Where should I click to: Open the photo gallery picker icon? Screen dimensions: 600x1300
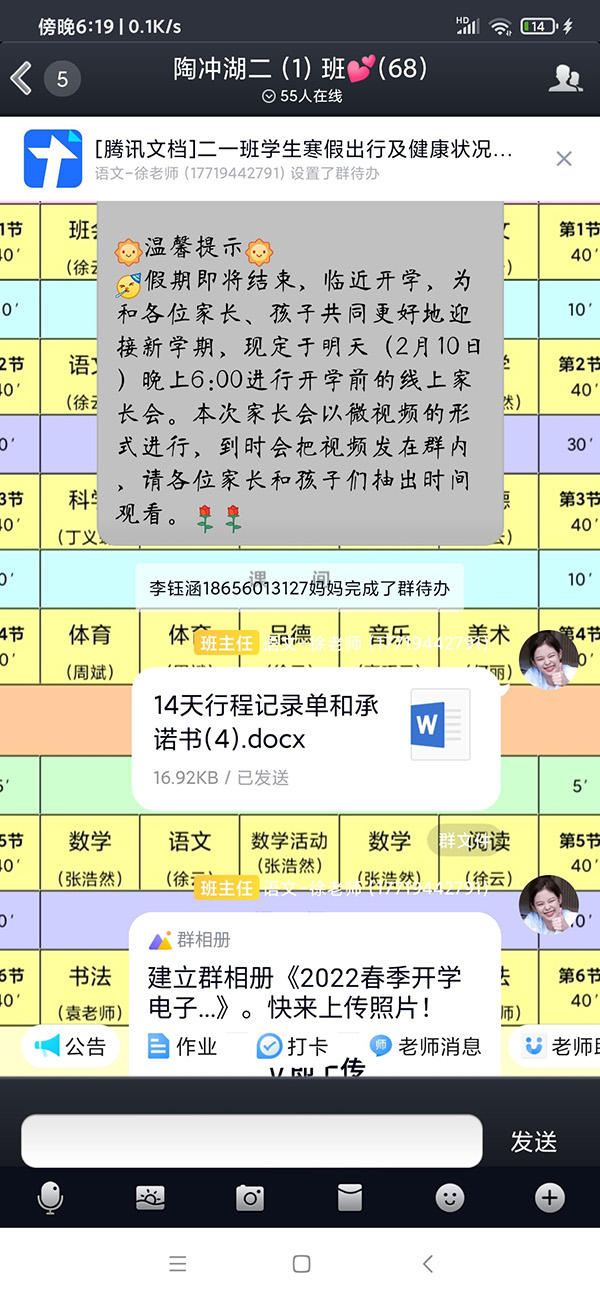(x=150, y=1197)
